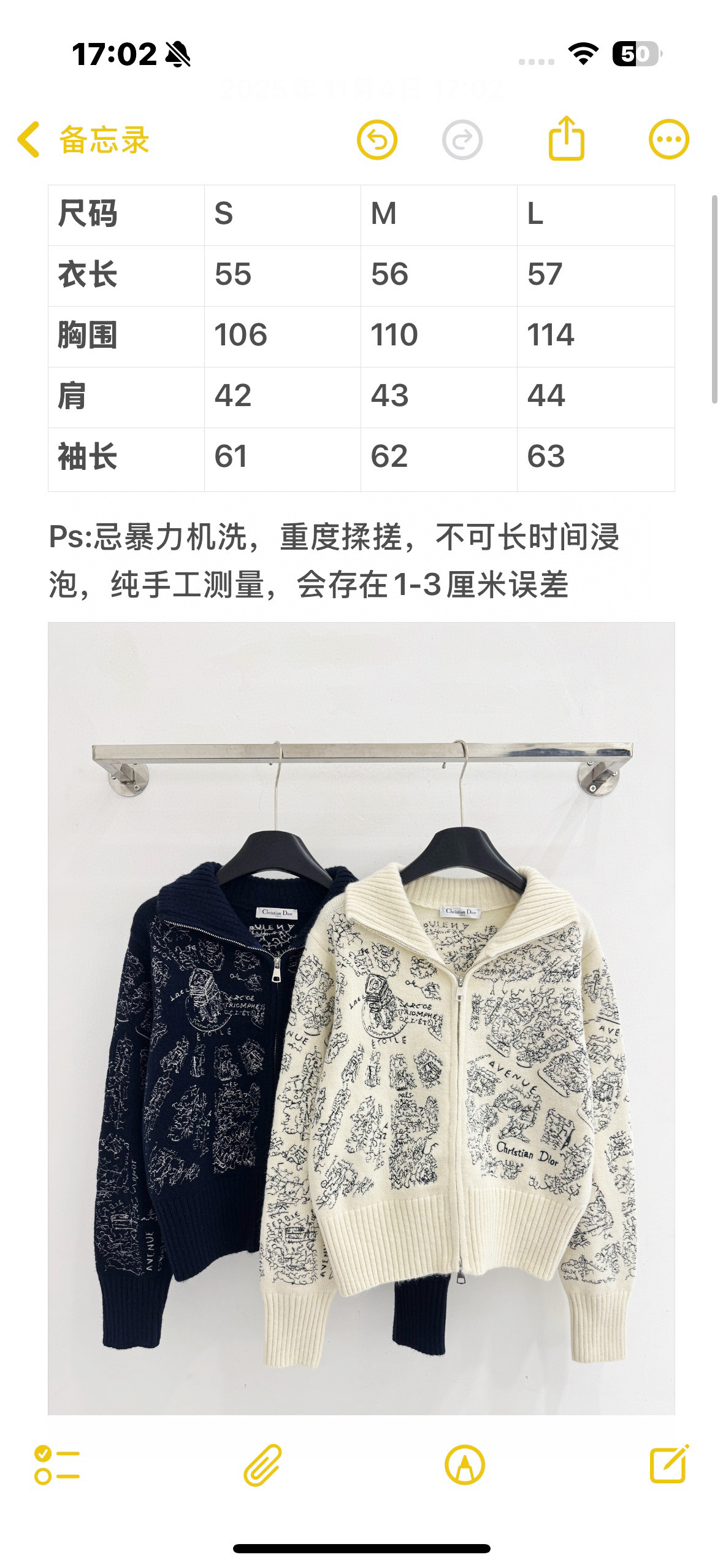Undo the last edit
The image size is (723, 1568).
[377, 140]
